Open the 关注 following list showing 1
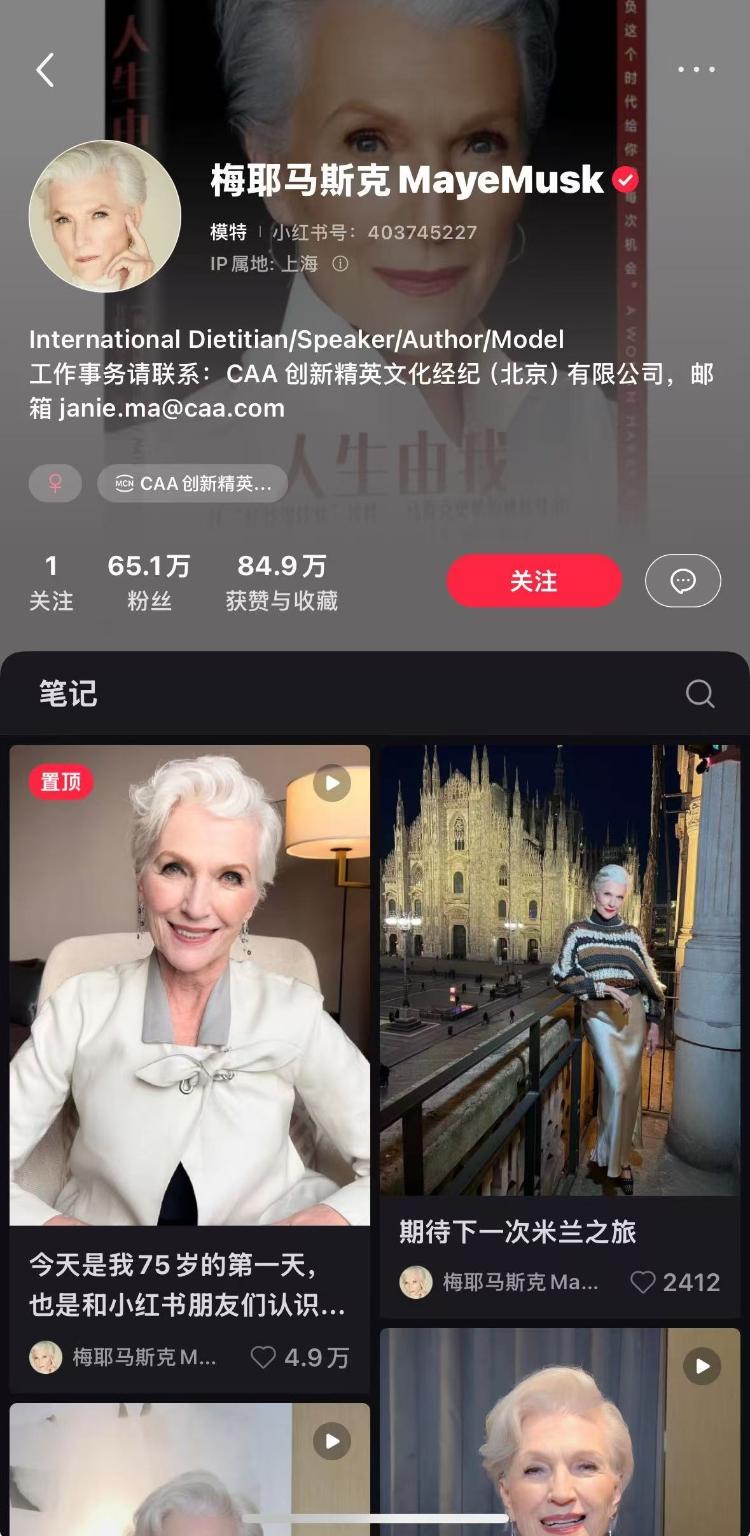Image resolution: width=750 pixels, height=1536 pixels. click(x=52, y=578)
